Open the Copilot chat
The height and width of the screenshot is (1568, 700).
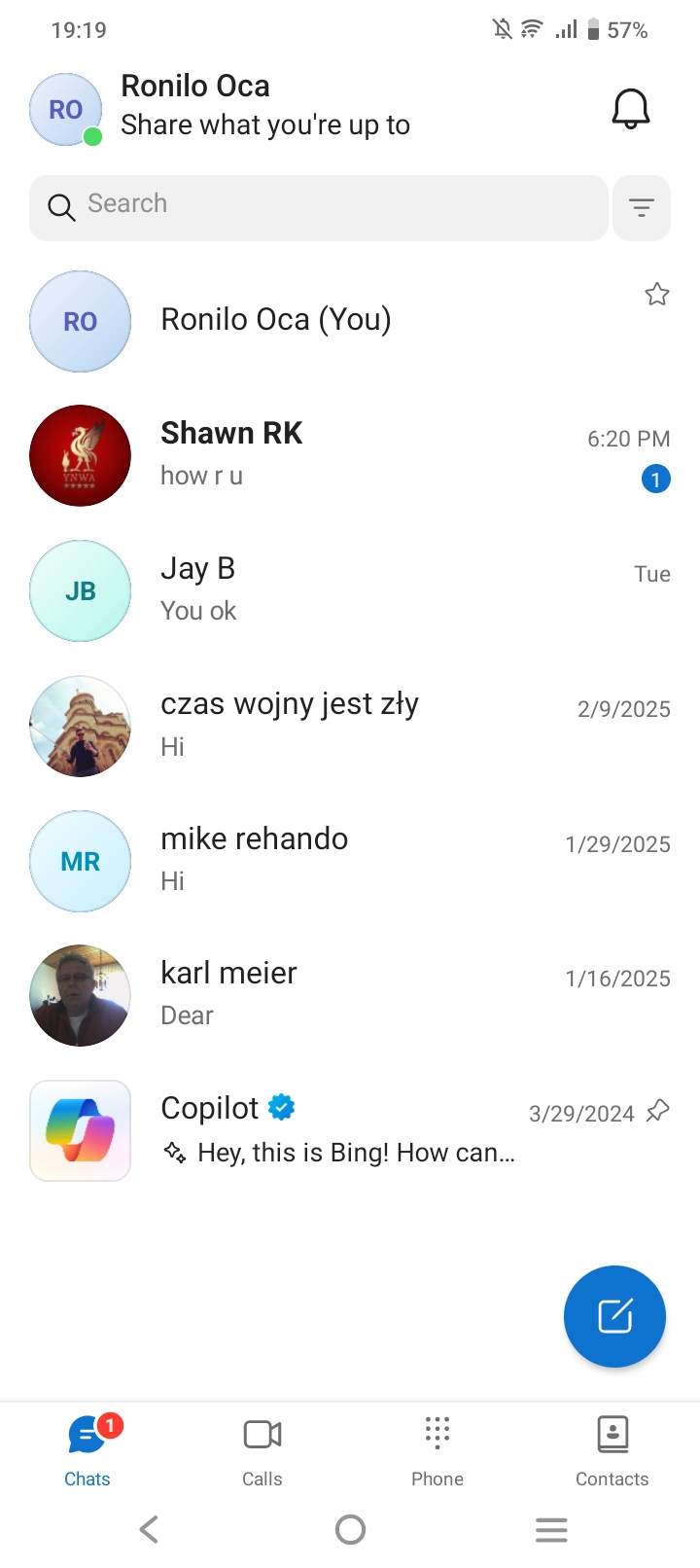(x=350, y=1130)
